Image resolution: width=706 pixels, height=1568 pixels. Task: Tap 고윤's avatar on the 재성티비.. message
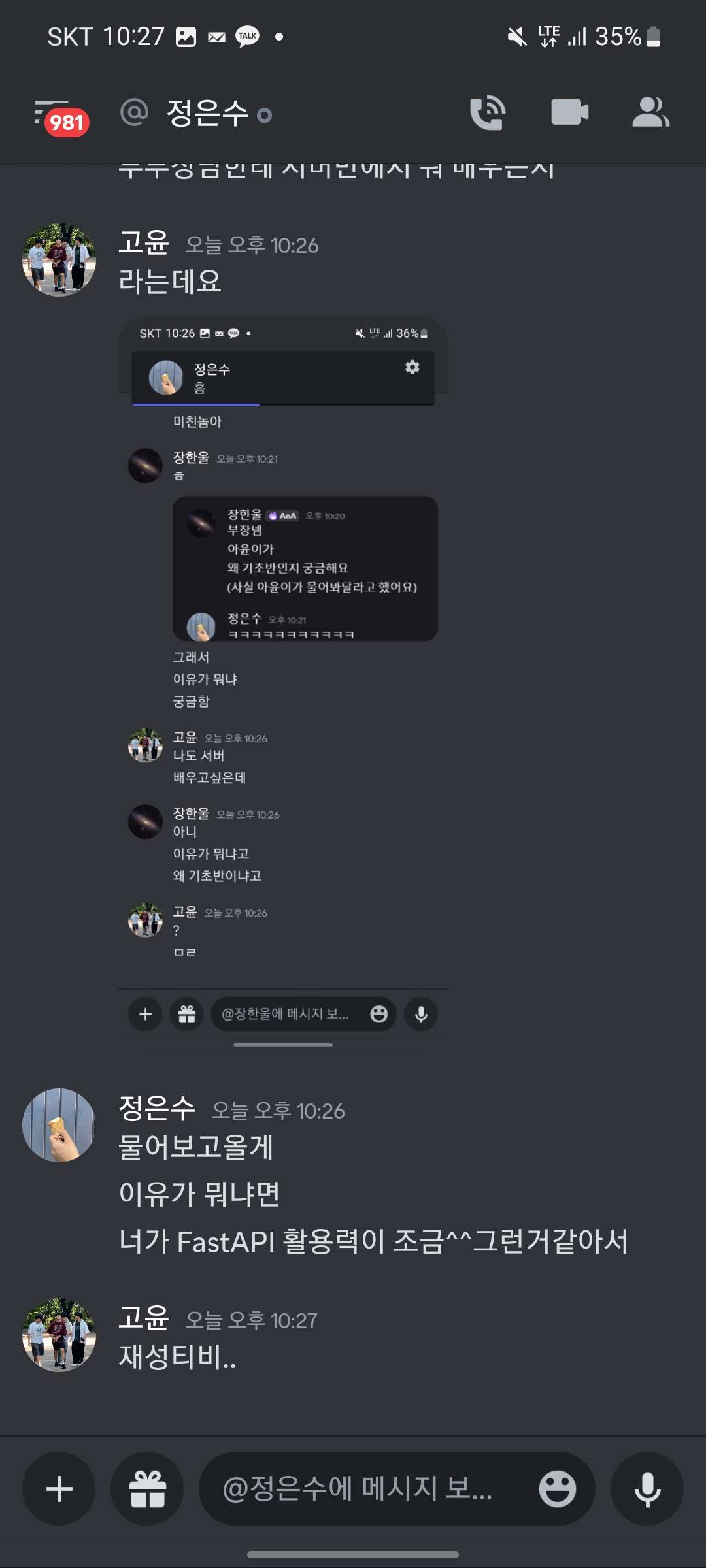(x=59, y=1334)
